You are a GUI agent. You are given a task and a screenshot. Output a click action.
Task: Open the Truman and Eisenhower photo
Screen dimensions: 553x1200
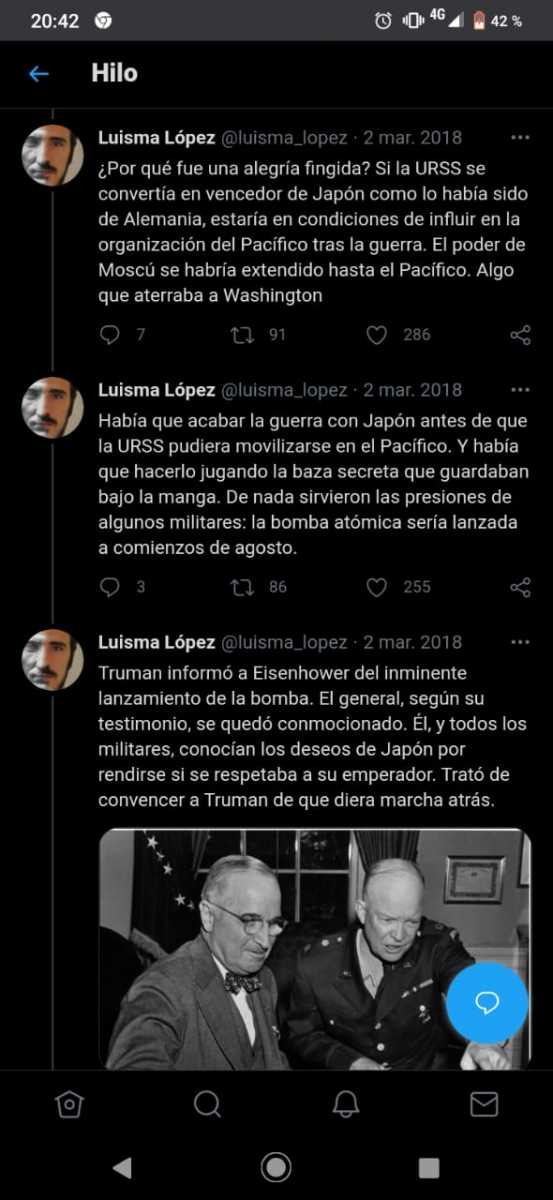[x=315, y=948]
